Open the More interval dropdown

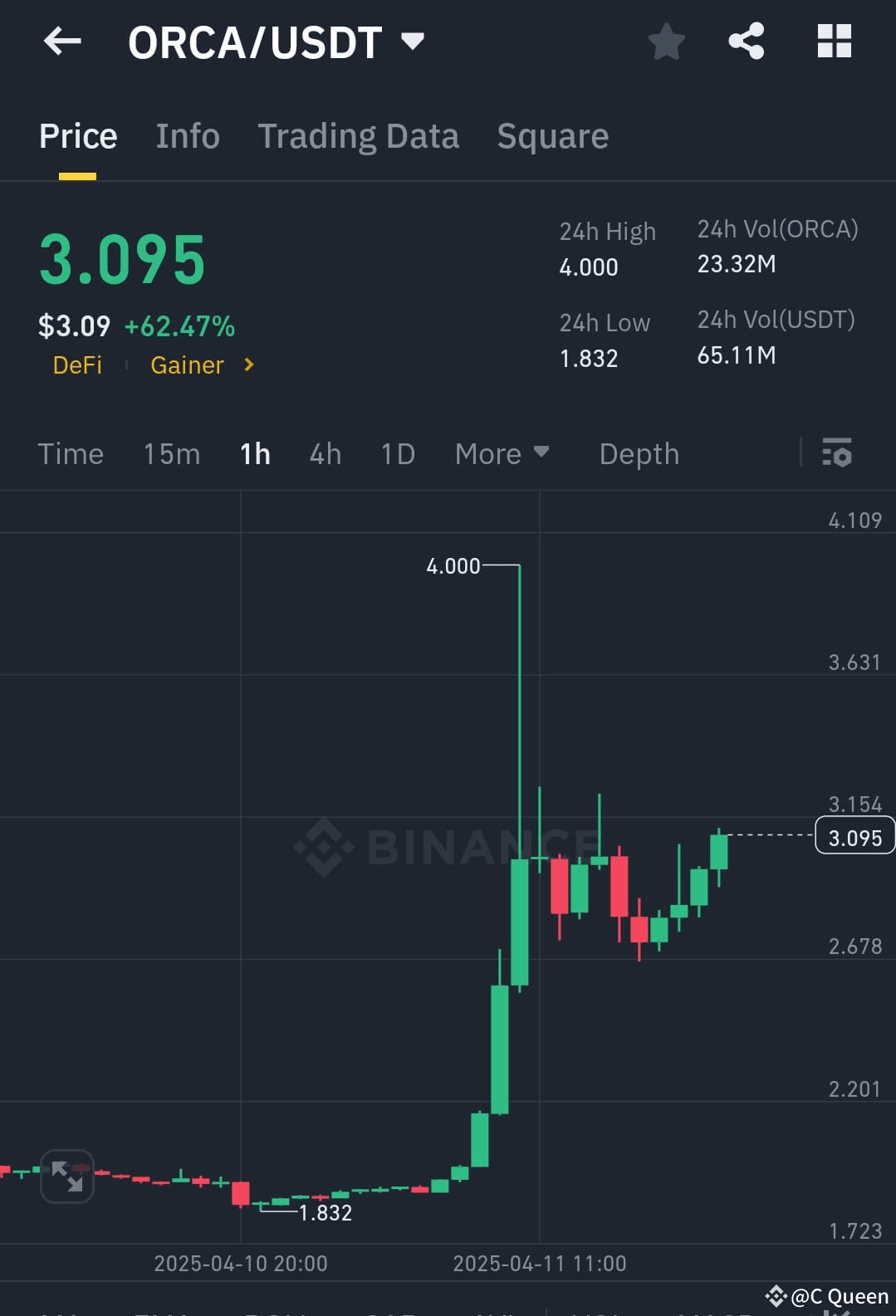pos(502,454)
